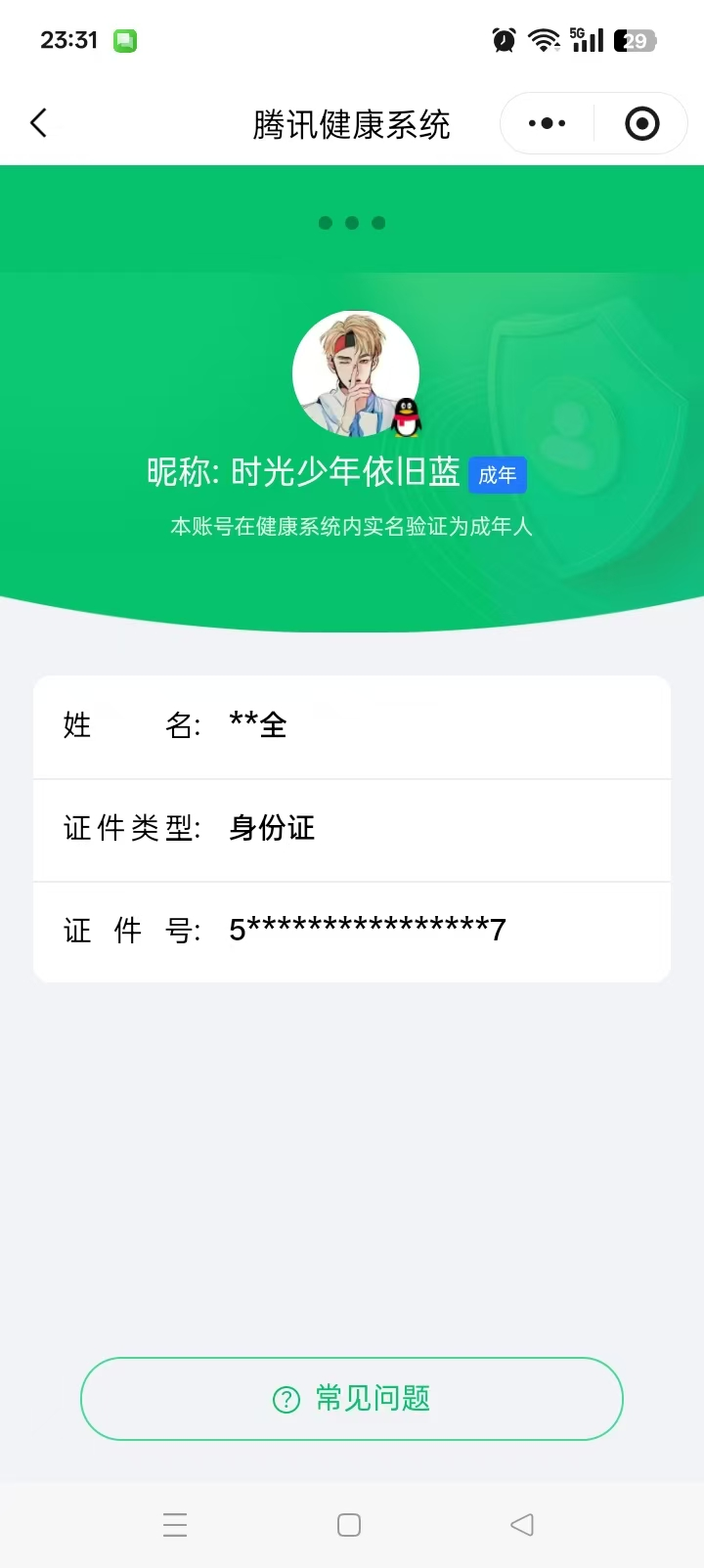
Task: Go to the system home screen
Action: point(349,1525)
